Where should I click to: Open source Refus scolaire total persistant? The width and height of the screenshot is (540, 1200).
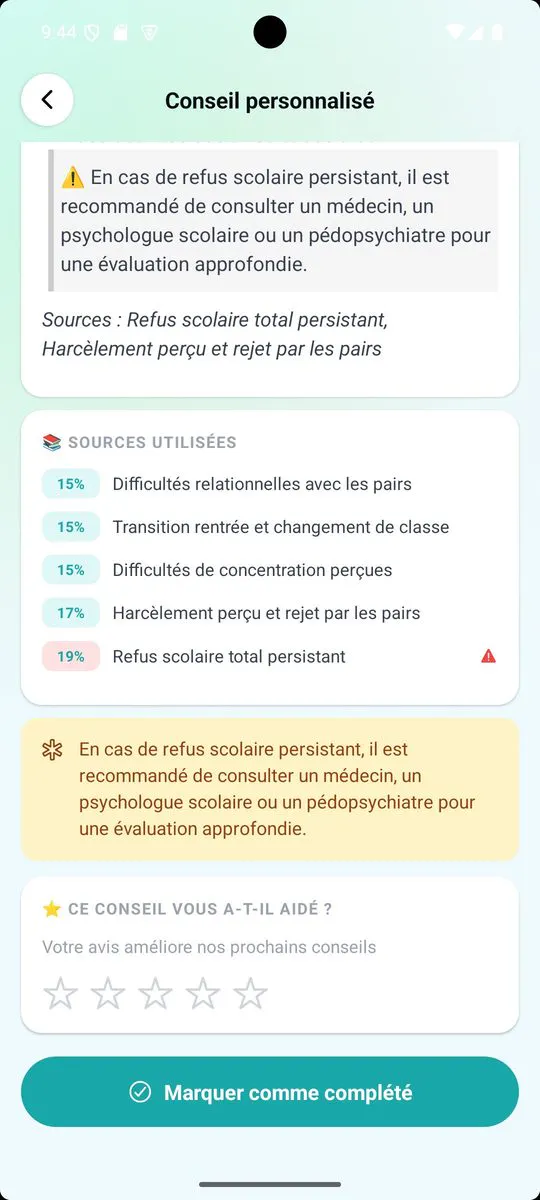(270, 656)
